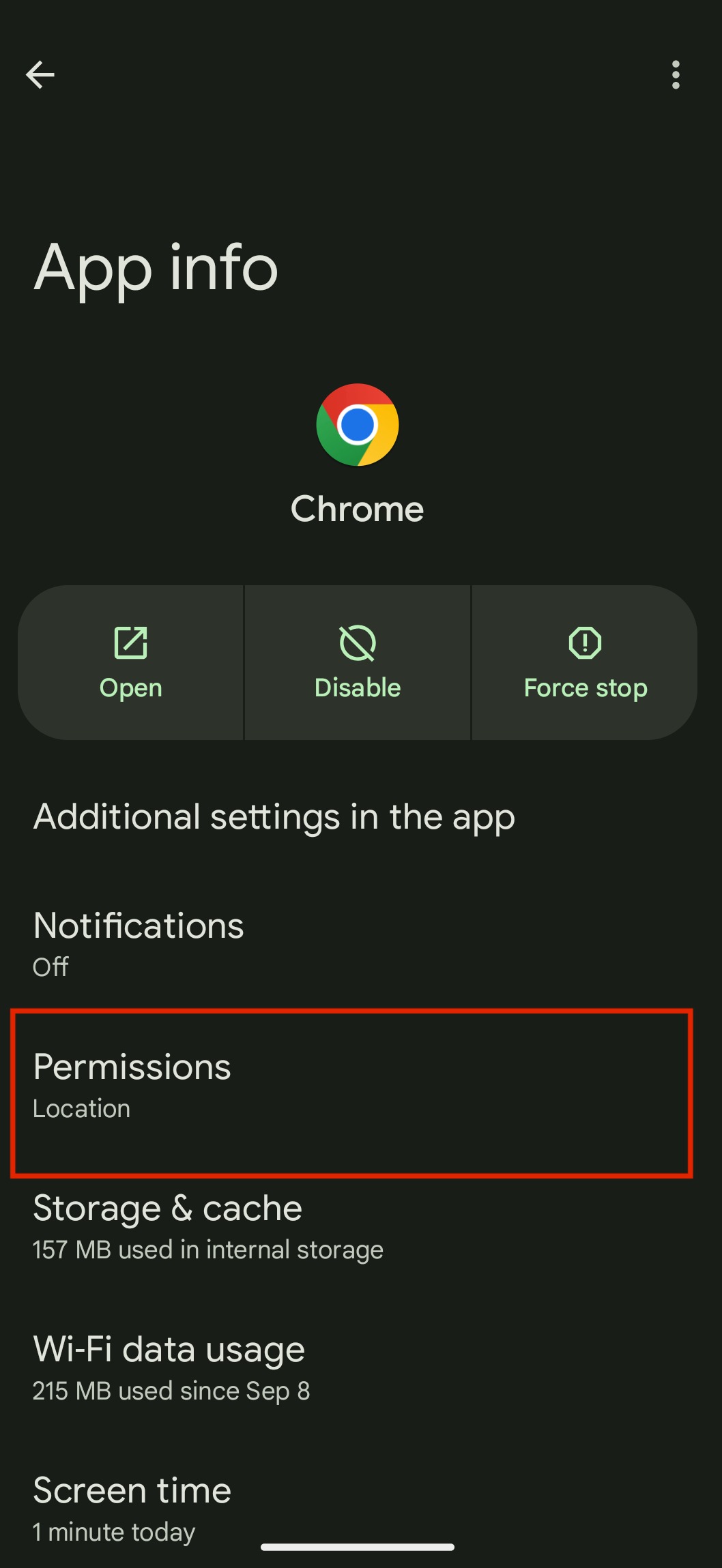722x1568 pixels.
Task: Disable the Chrome app
Action: click(x=358, y=662)
